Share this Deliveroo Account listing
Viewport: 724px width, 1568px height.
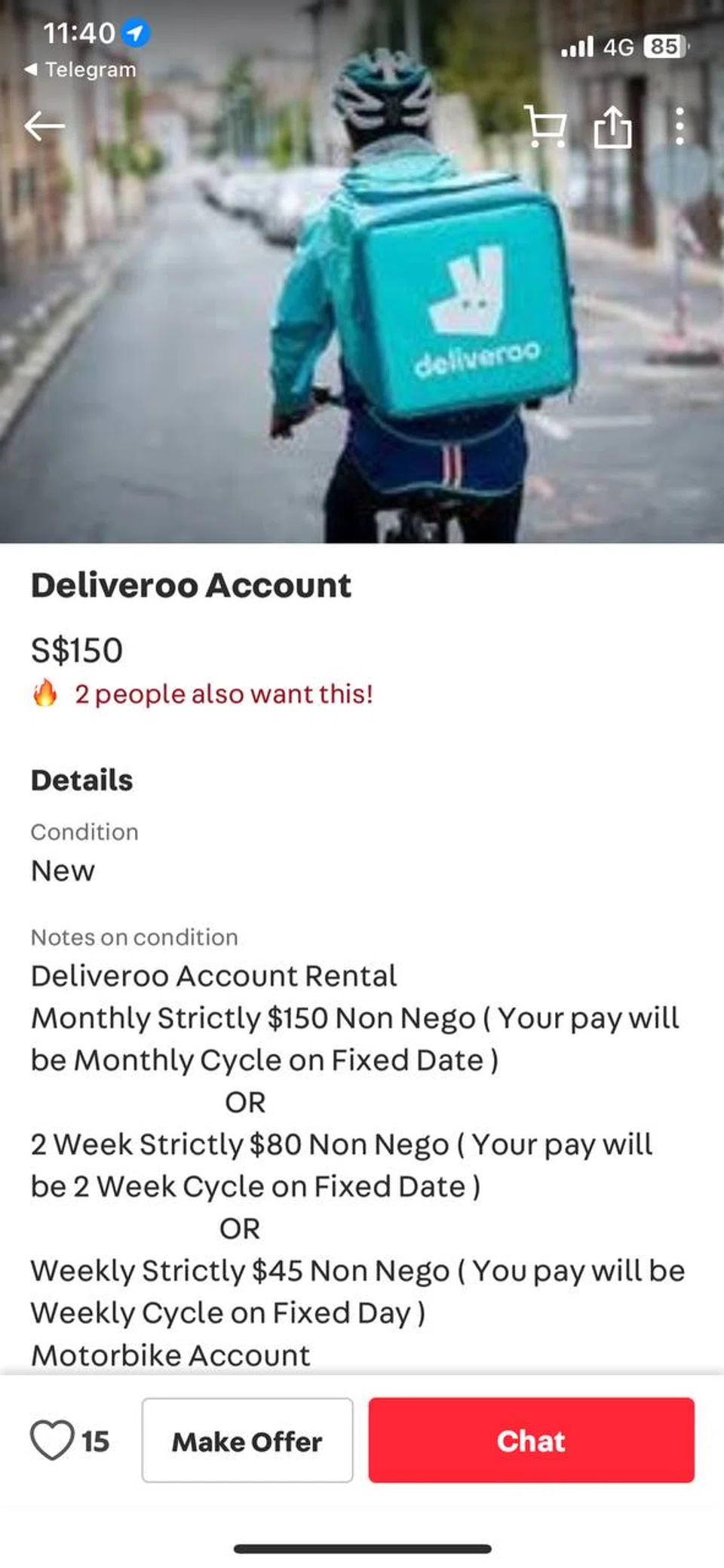tap(615, 124)
